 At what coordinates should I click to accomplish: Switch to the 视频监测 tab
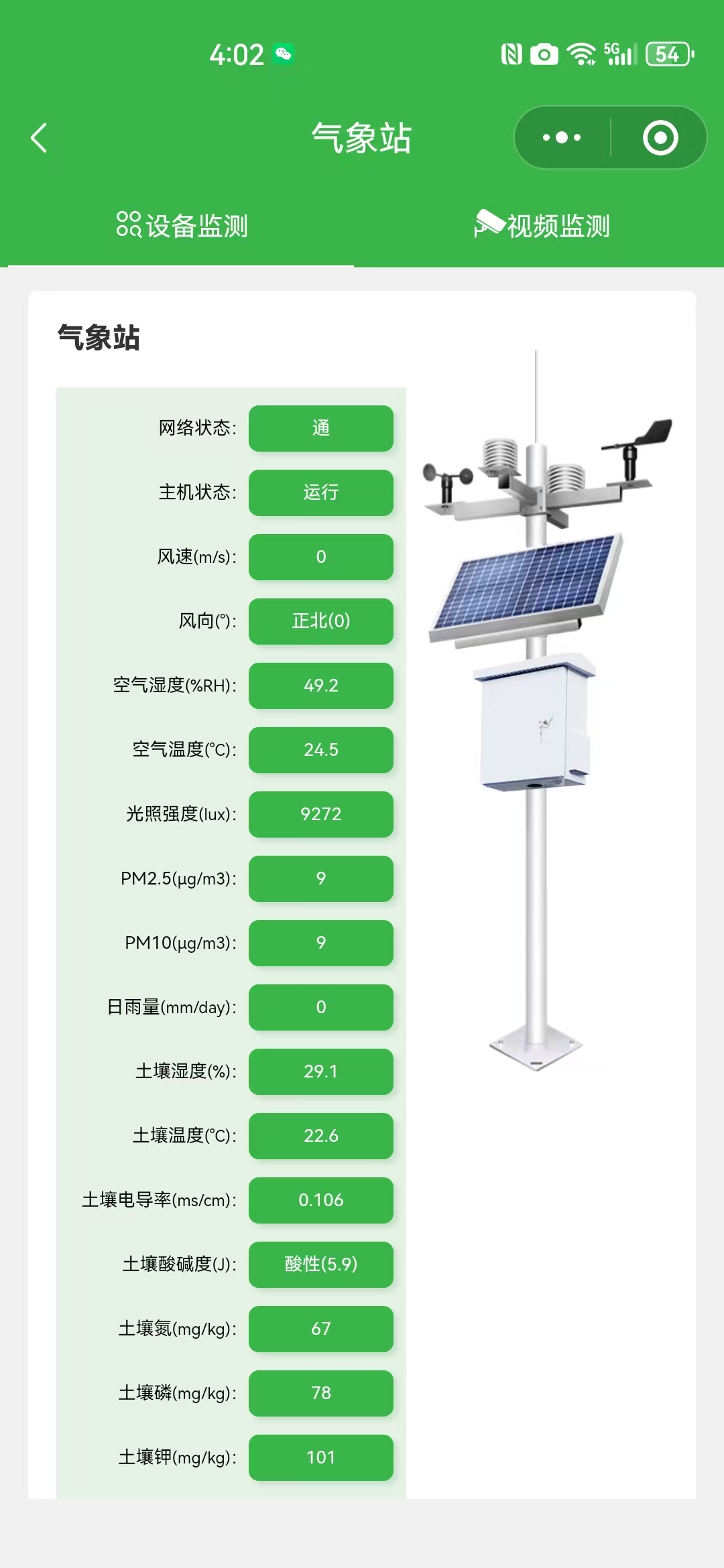coord(542,226)
